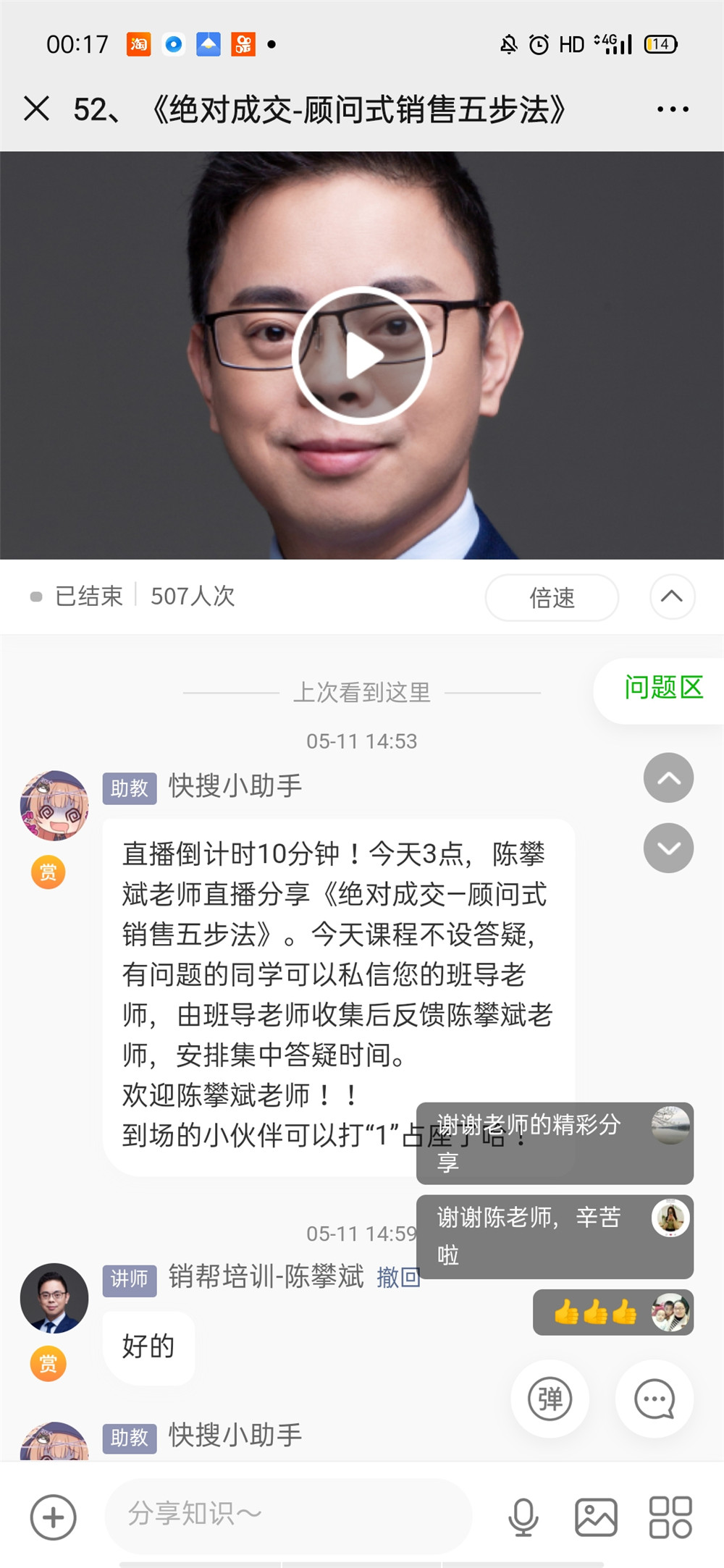Focus the 分享知识 input field
Screen dimensions: 724x1568
[x=290, y=1514]
